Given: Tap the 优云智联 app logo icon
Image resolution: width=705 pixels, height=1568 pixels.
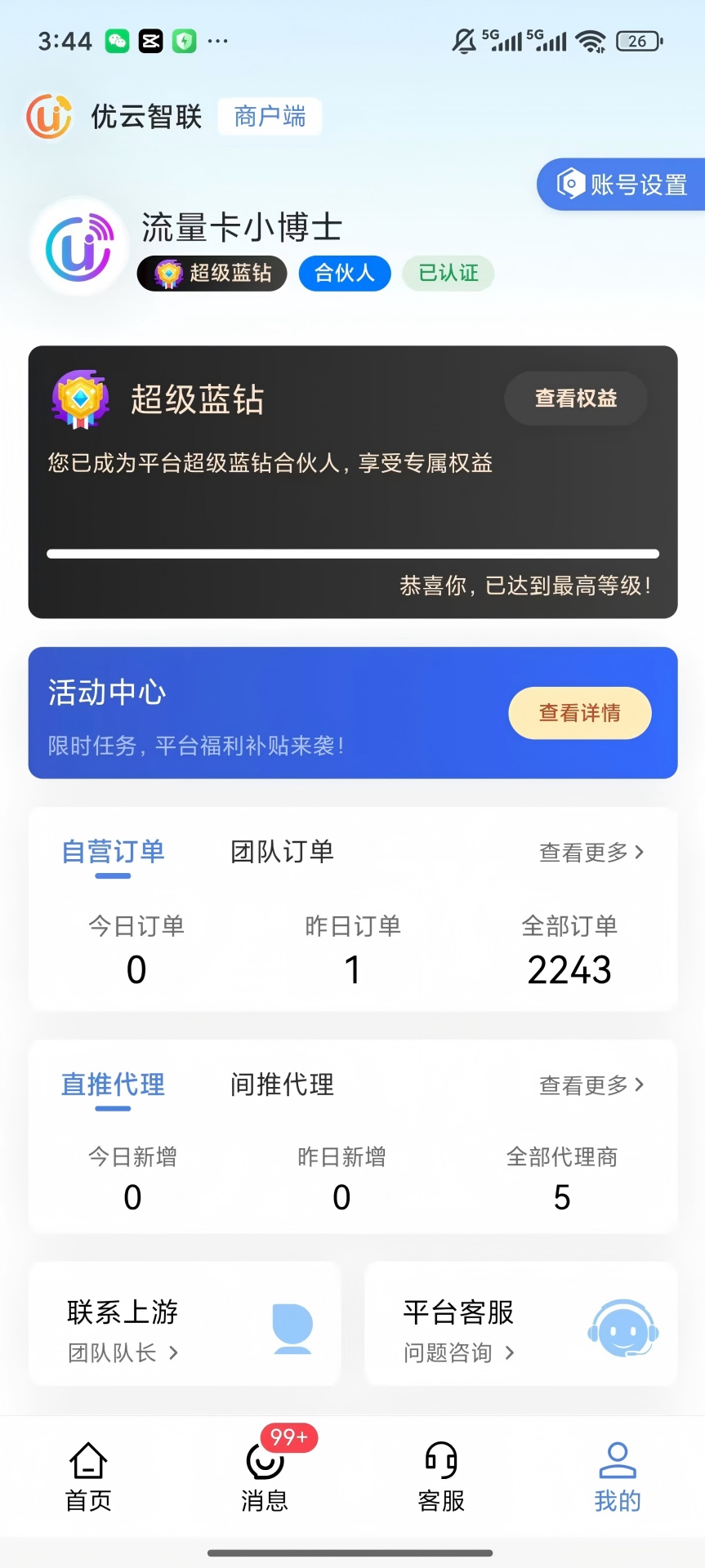Looking at the screenshot, I should click(x=48, y=116).
